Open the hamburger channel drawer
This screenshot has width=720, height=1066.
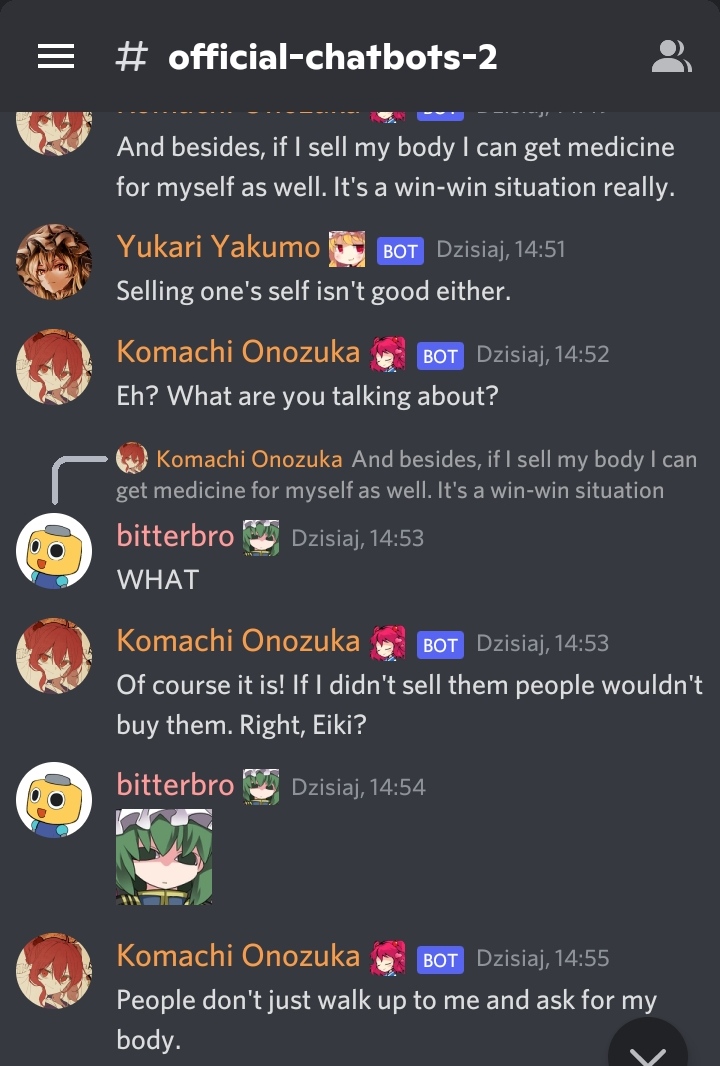click(56, 57)
